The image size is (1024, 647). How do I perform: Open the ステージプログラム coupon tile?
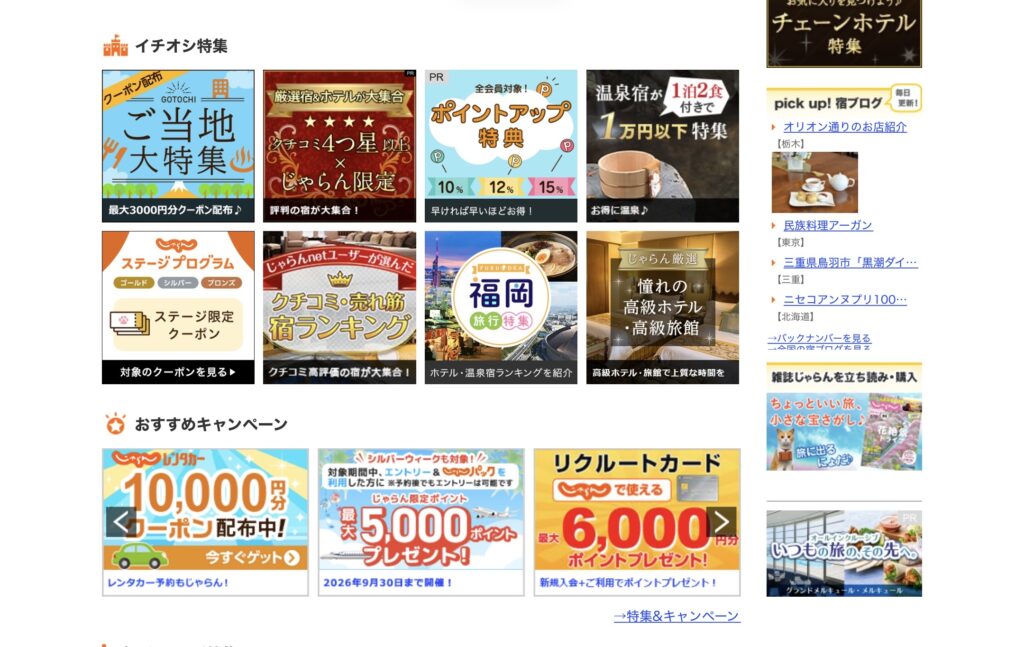coord(178,308)
